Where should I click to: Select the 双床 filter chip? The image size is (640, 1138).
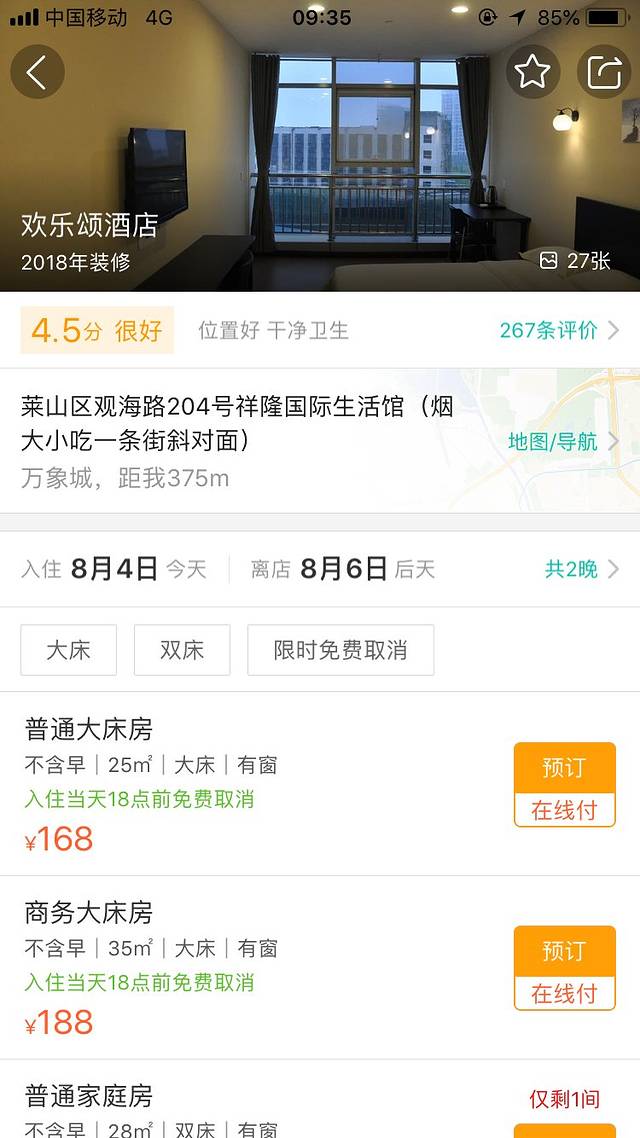click(x=182, y=650)
